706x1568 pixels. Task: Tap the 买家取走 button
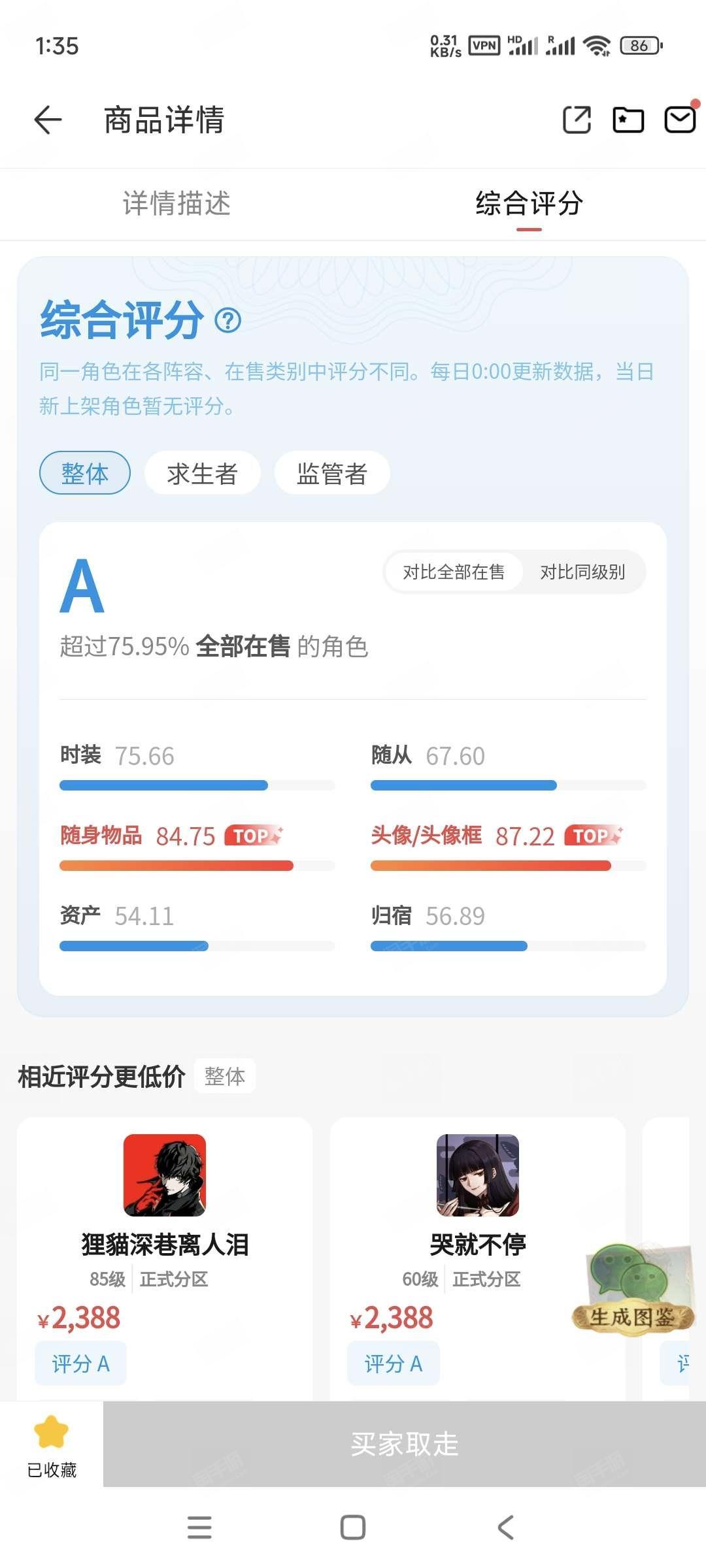click(405, 1444)
